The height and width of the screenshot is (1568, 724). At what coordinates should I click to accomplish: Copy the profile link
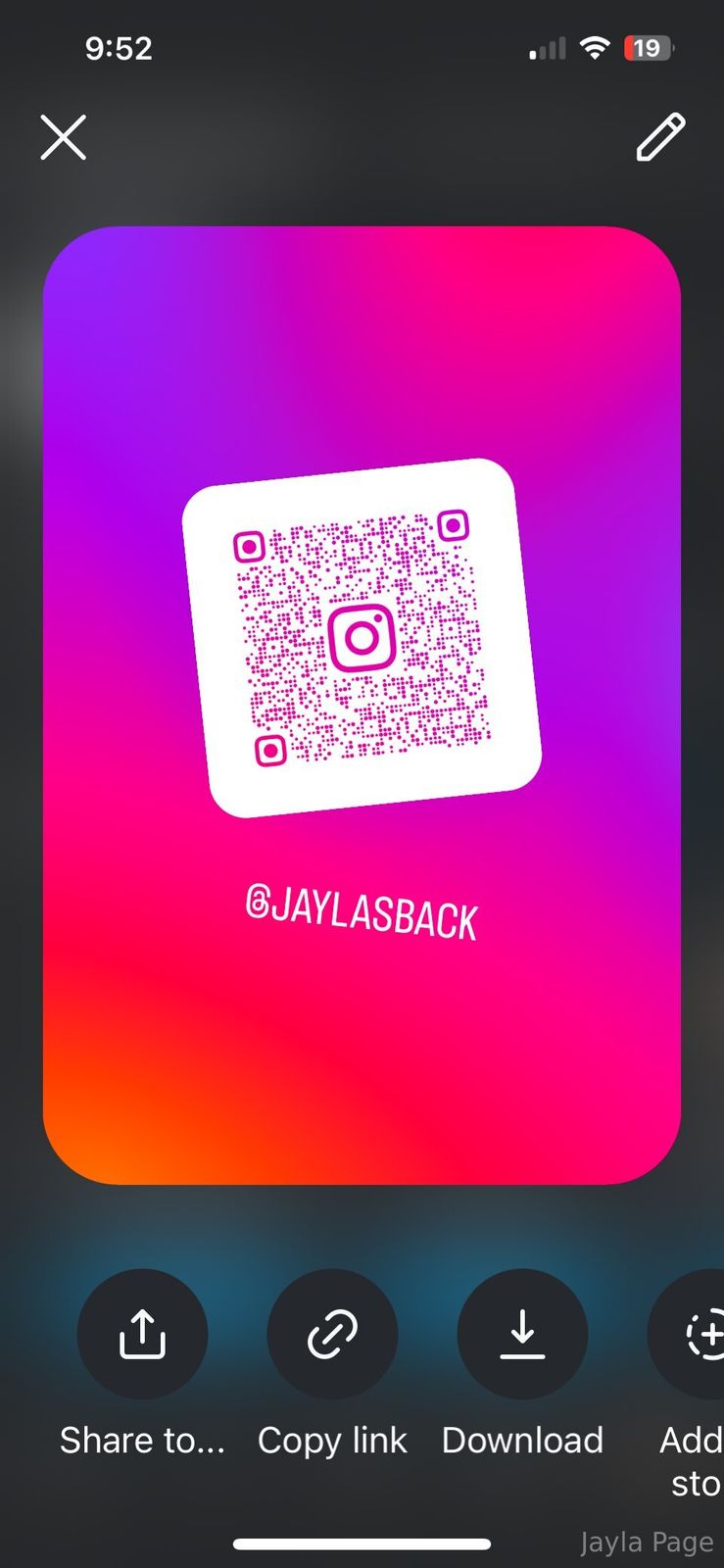click(332, 1334)
